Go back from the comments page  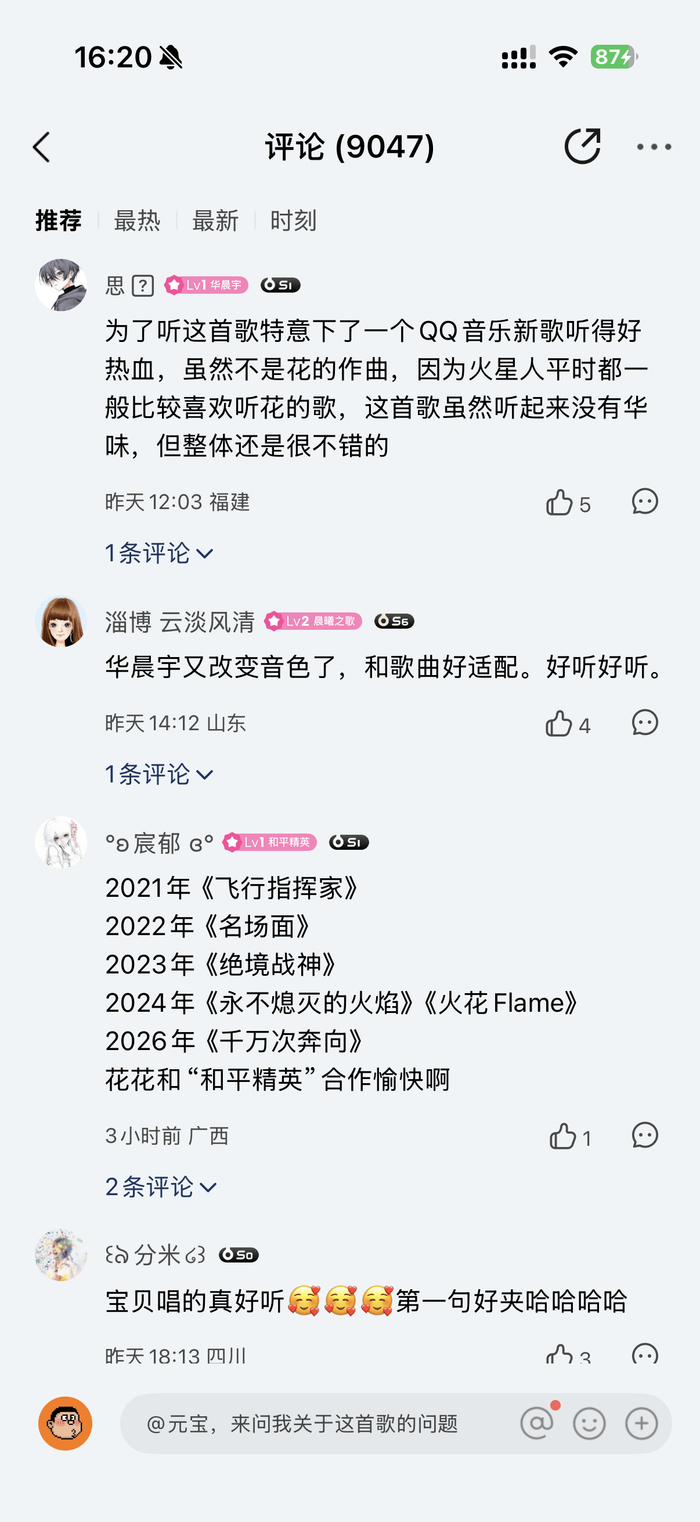click(41, 148)
